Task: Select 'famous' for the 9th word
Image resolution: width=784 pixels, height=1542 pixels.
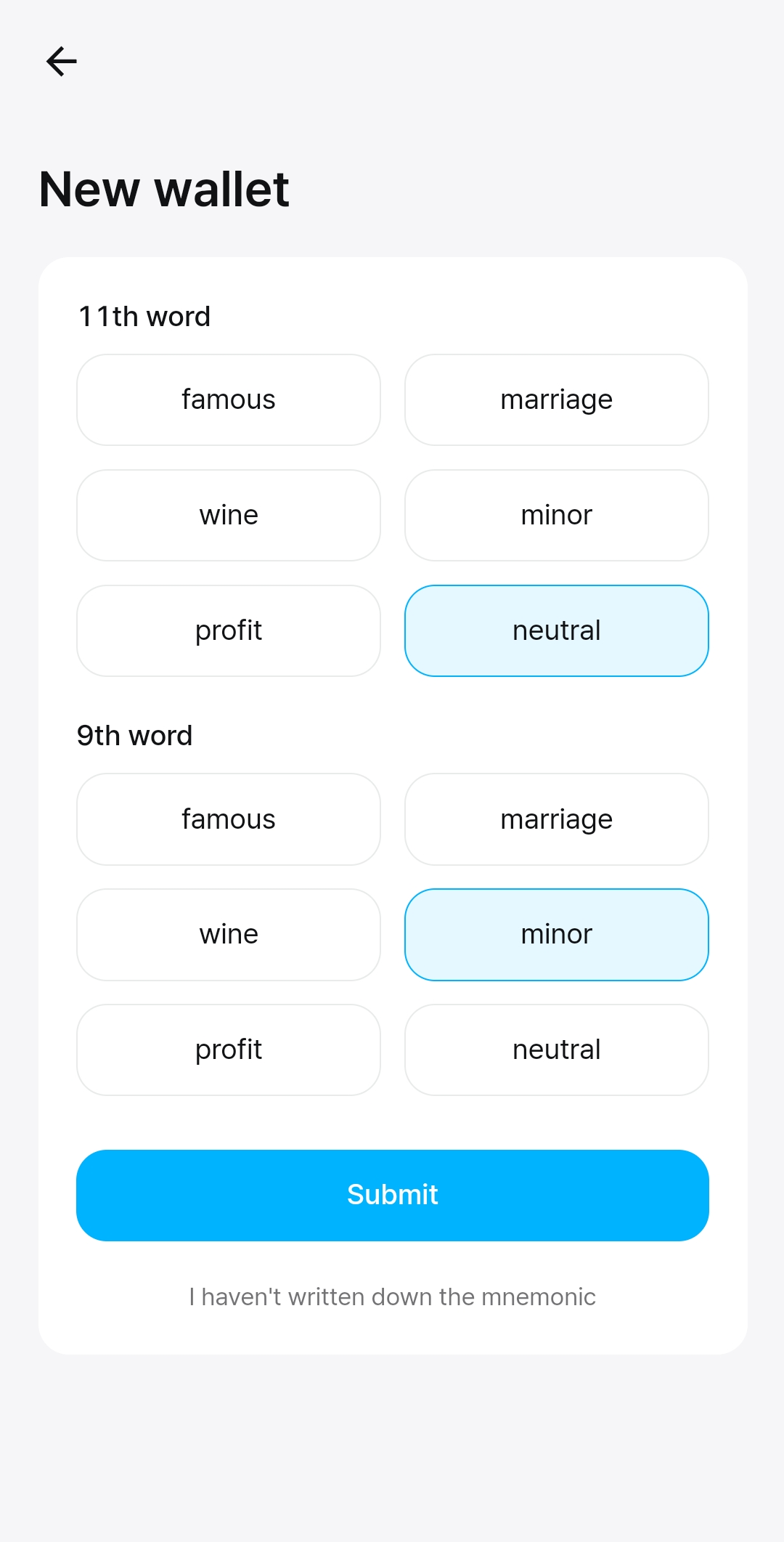Action: (x=229, y=819)
